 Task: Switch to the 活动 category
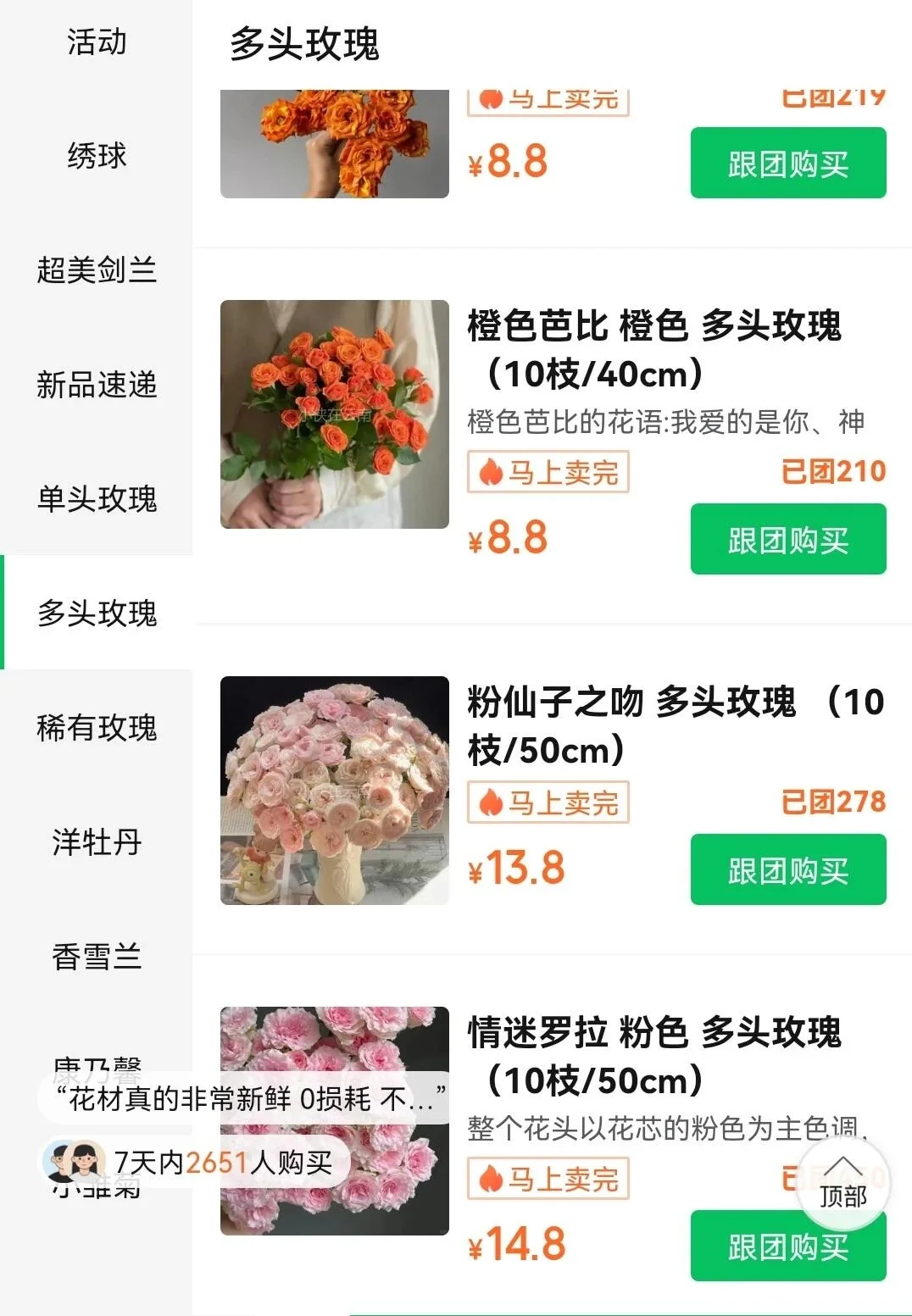pos(97,42)
